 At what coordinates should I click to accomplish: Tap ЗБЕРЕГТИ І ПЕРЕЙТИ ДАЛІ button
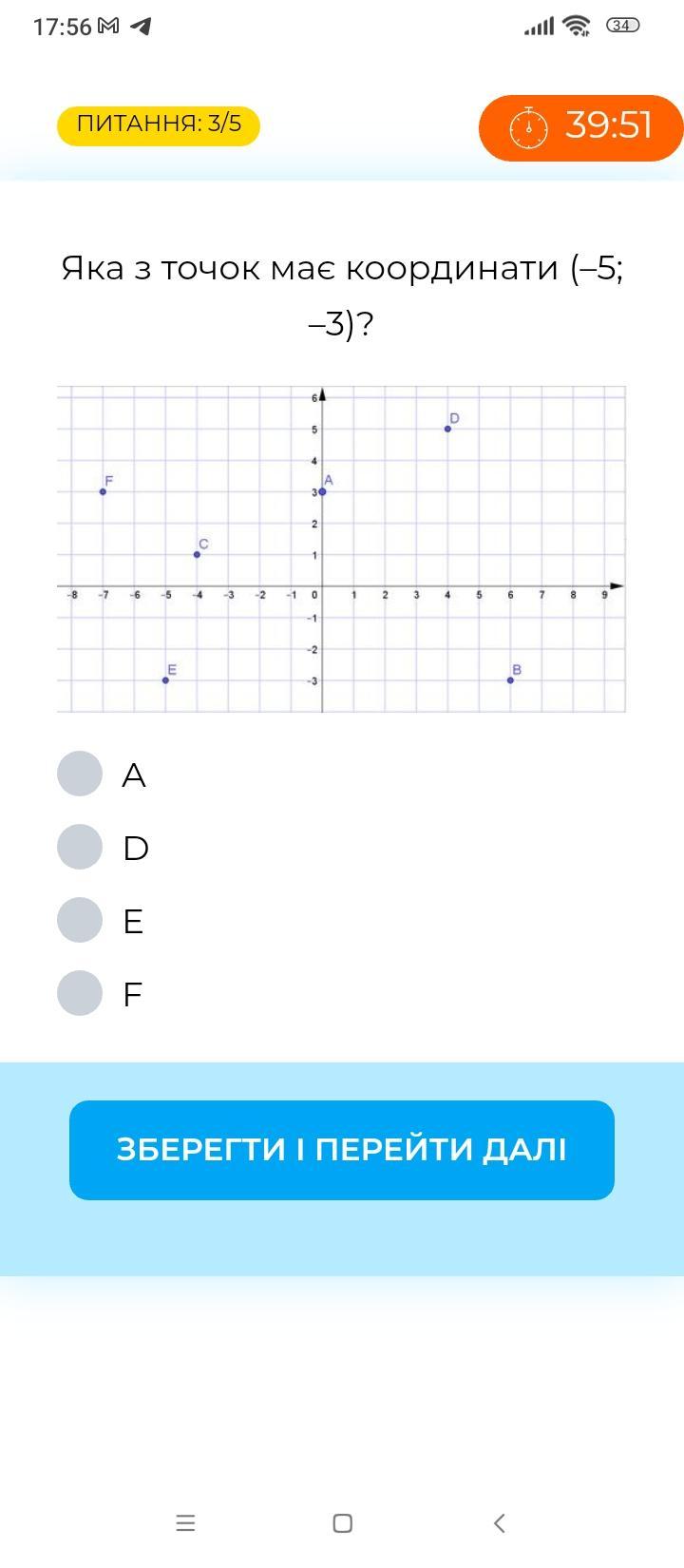[x=342, y=1150]
